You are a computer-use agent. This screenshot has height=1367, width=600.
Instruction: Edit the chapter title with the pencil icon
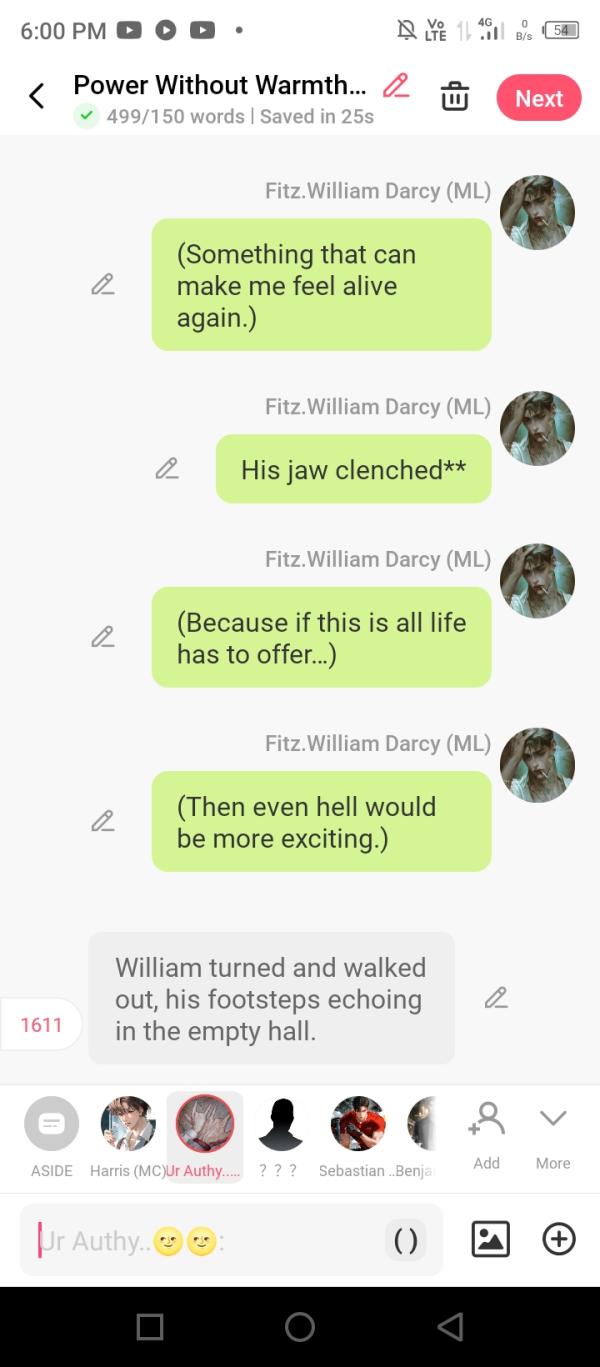point(396,85)
